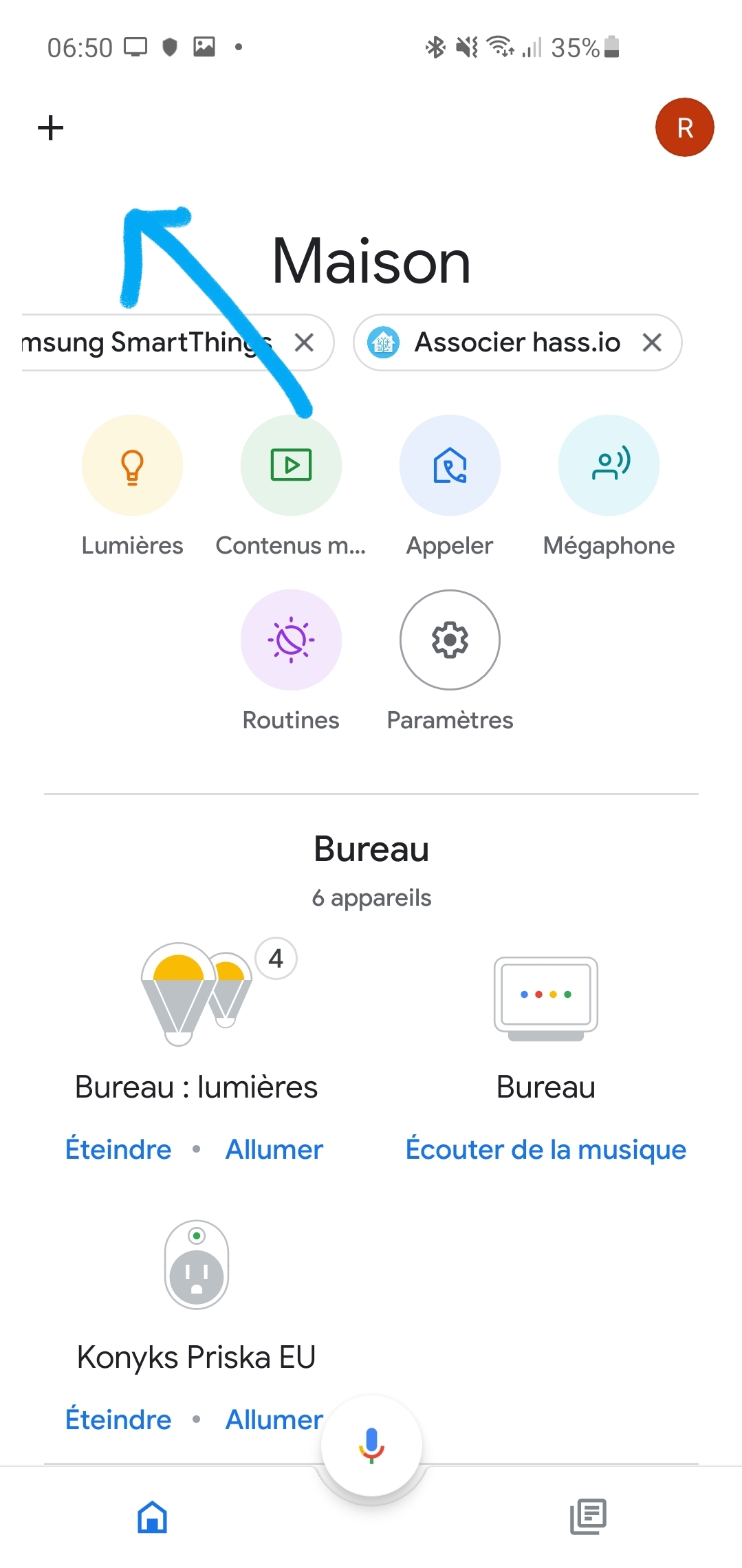Go to Paramètres
The width and height of the screenshot is (742, 1568).
tap(450, 640)
